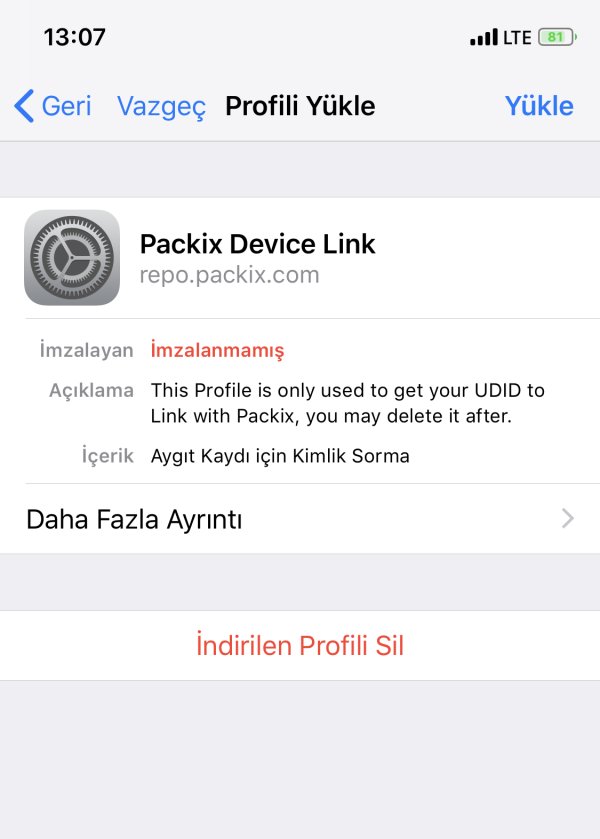Go back with the Geri button
The height and width of the screenshot is (839, 600).
tap(53, 106)
